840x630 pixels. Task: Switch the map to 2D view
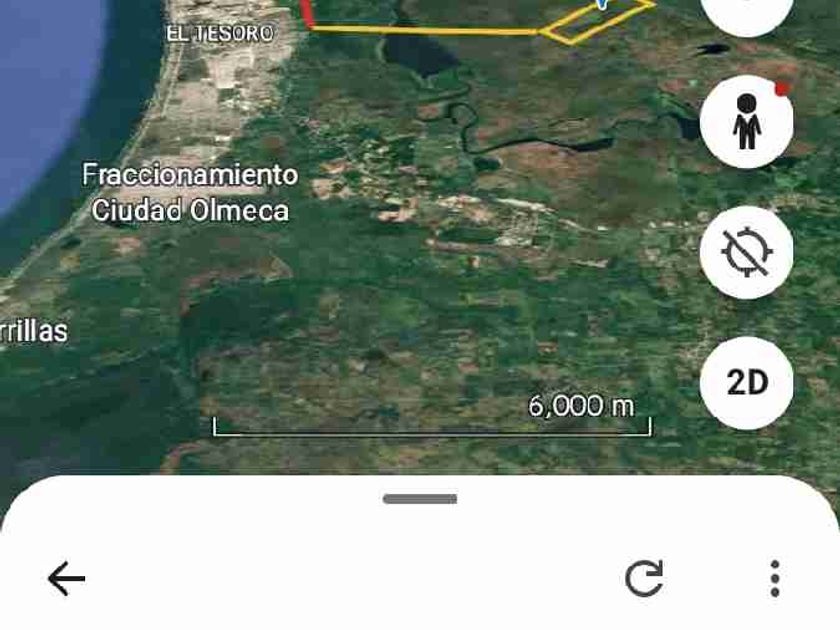(746, 382)
